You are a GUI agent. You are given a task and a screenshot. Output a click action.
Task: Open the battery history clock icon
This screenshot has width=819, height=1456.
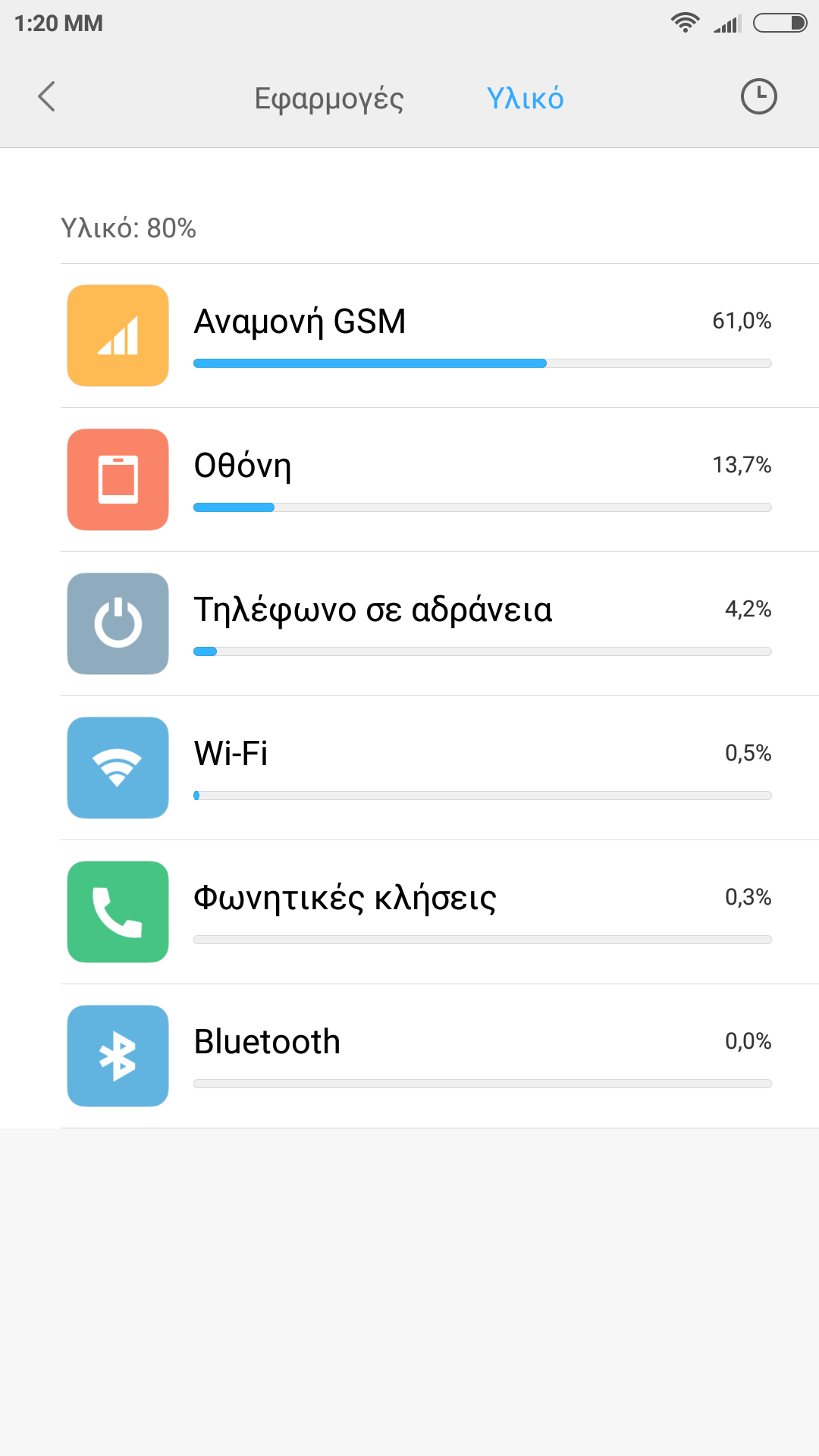pos(758,97)
